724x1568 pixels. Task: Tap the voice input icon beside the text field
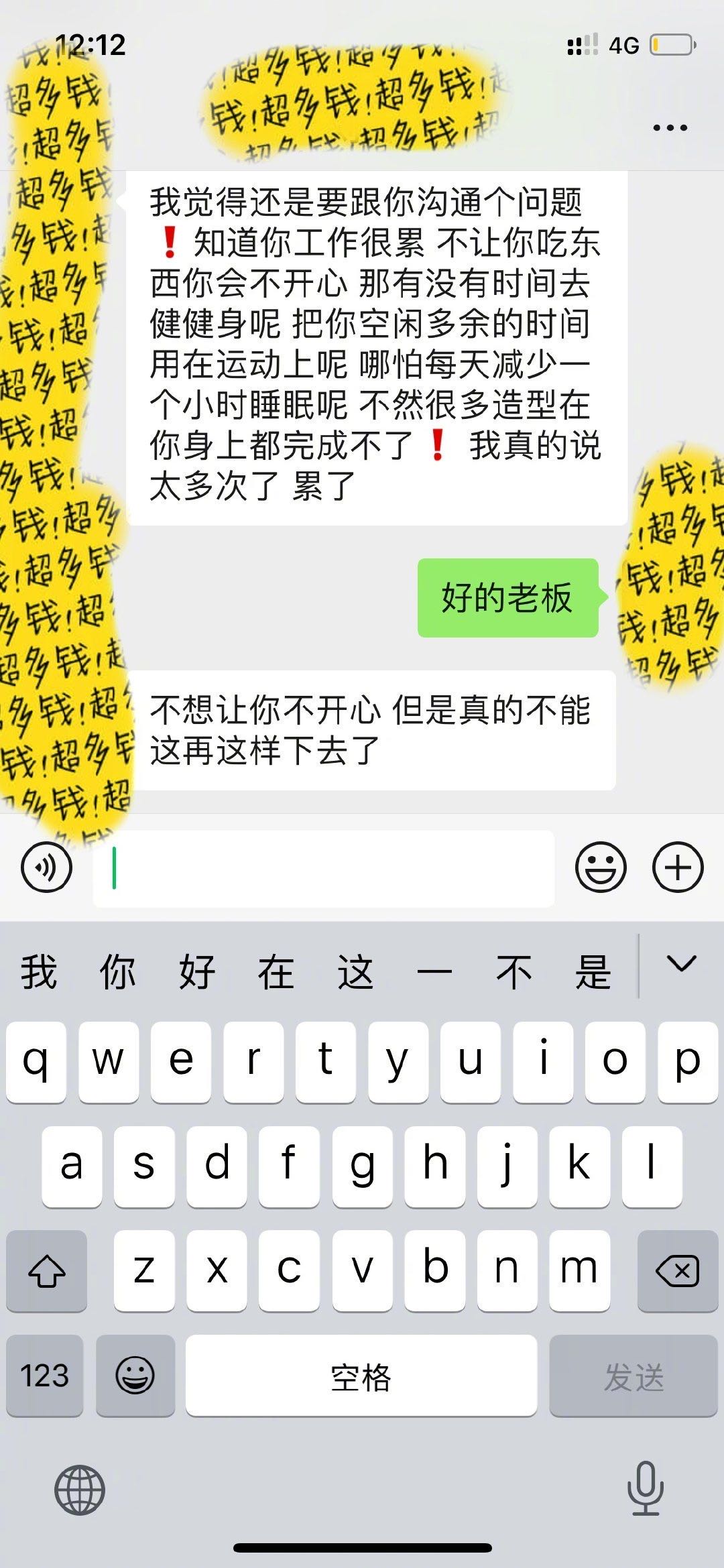(45, 867)
